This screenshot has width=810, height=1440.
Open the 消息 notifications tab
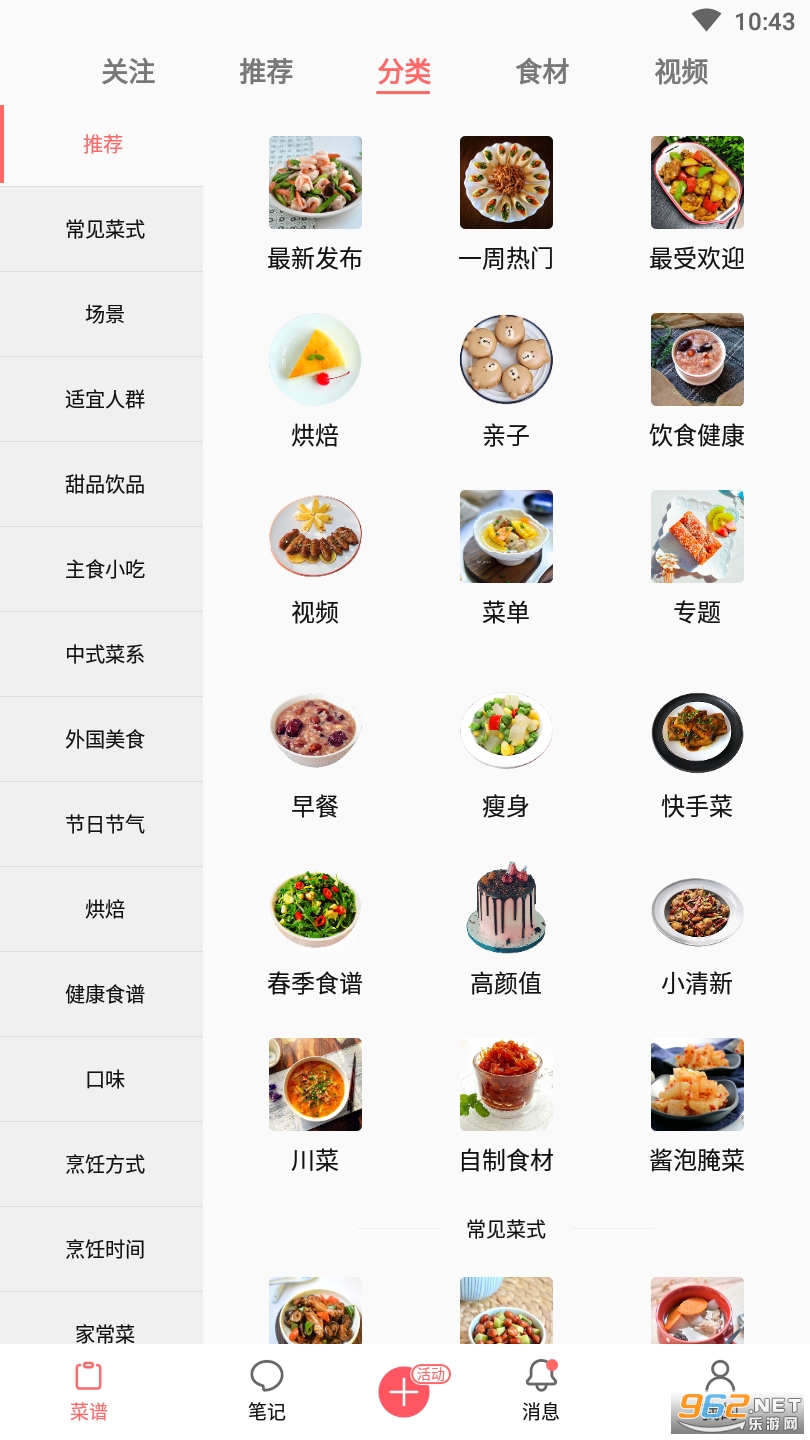click(541, 1390)
